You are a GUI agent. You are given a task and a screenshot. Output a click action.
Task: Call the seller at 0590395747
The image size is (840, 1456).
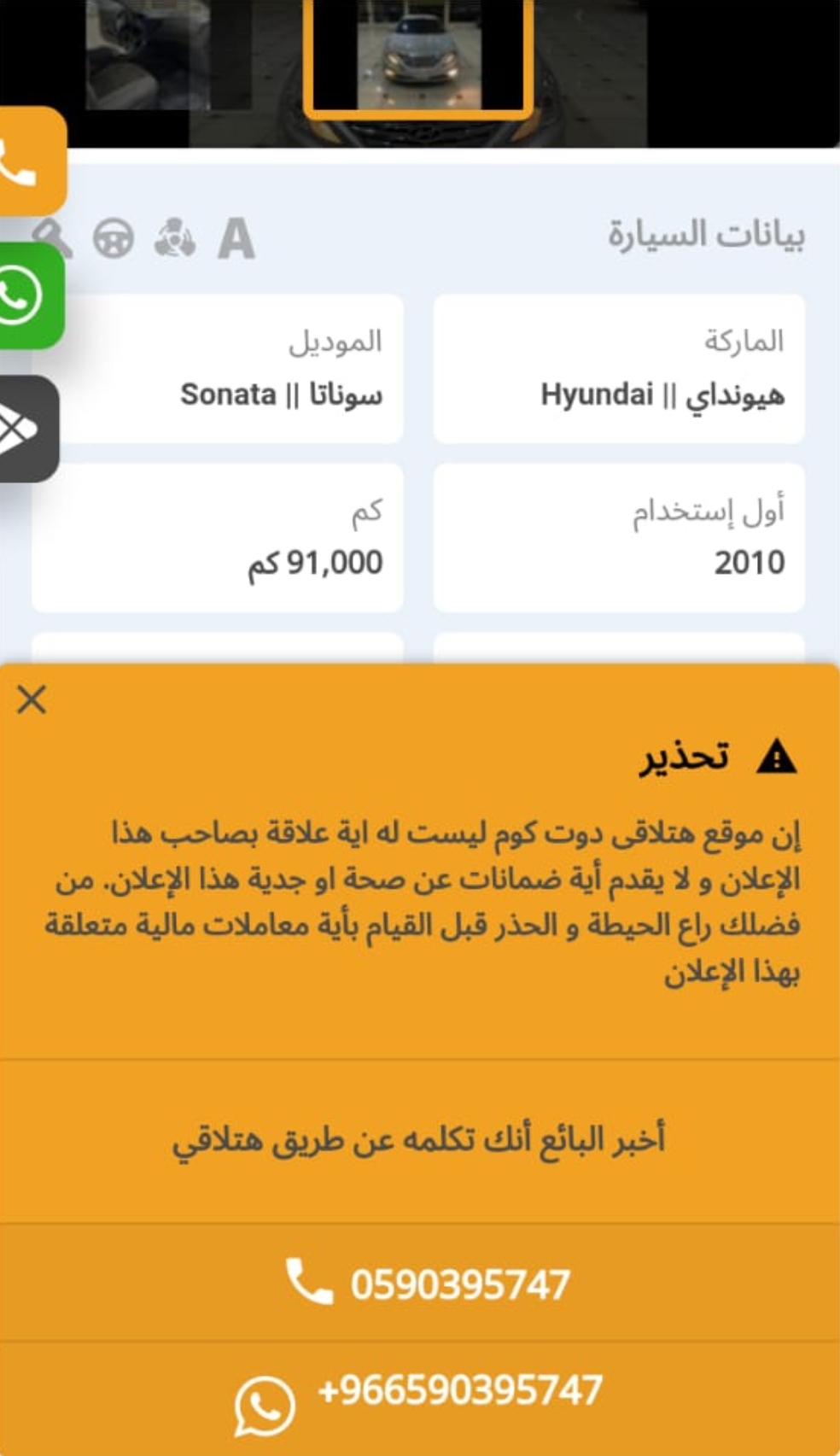click(420, 1283)
